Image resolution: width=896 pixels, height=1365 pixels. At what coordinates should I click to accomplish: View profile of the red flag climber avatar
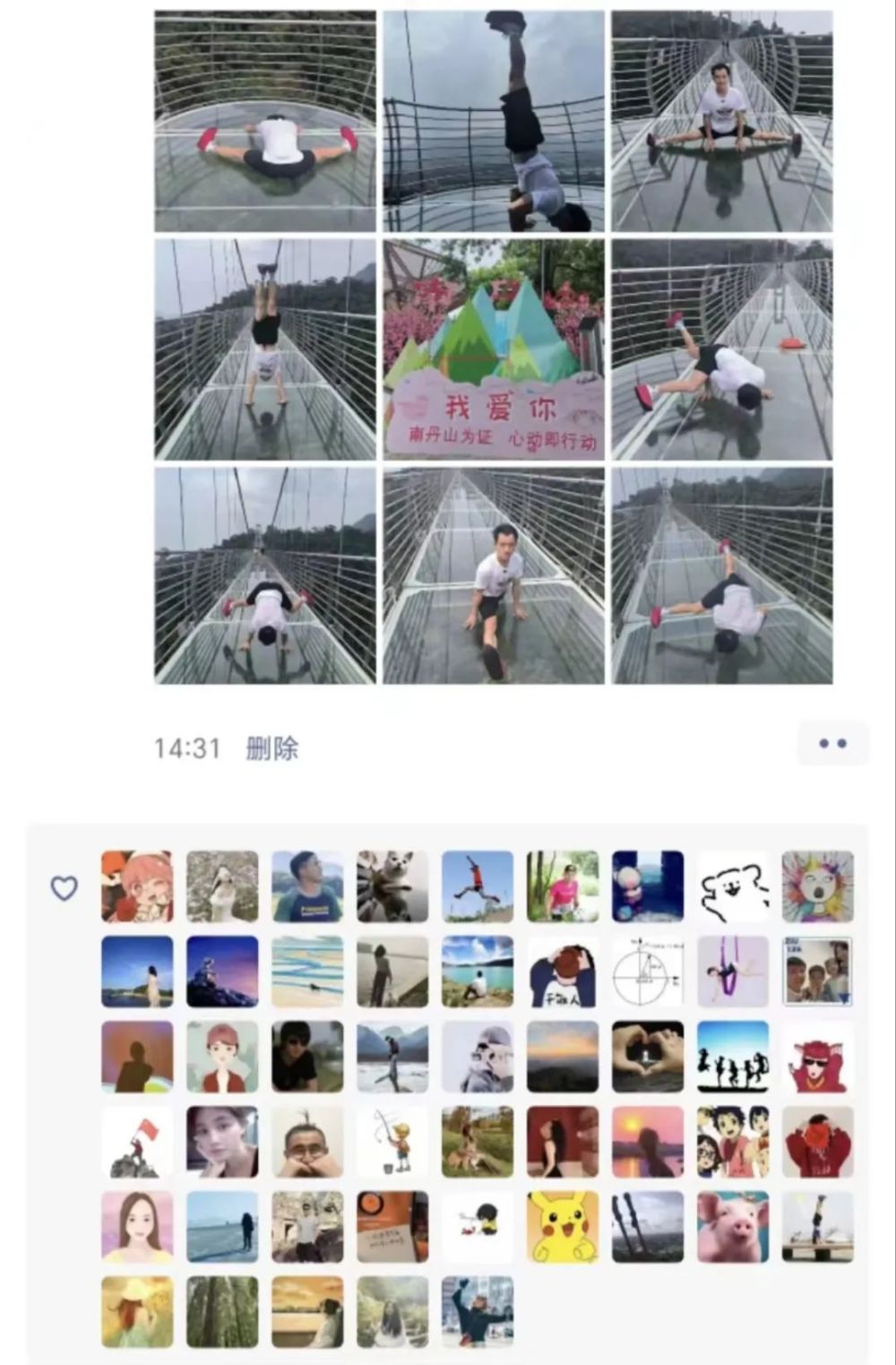coord(137,1142)
